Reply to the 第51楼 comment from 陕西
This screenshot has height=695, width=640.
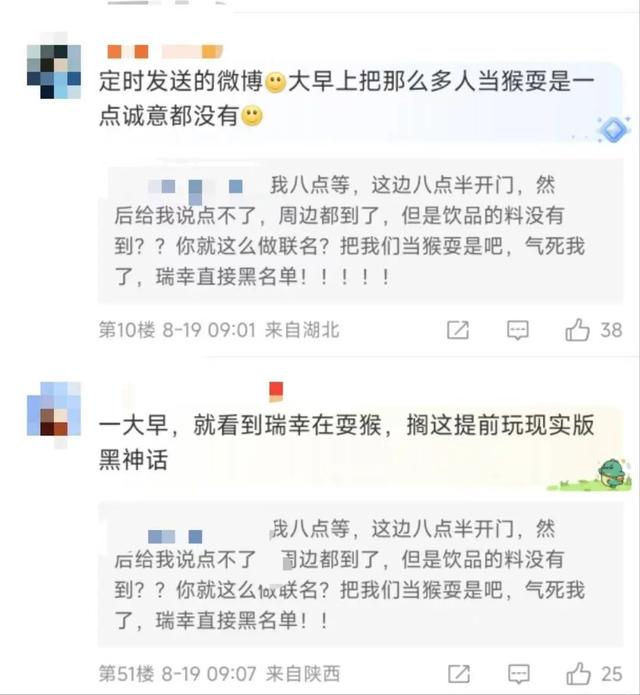tap(517, 673)
